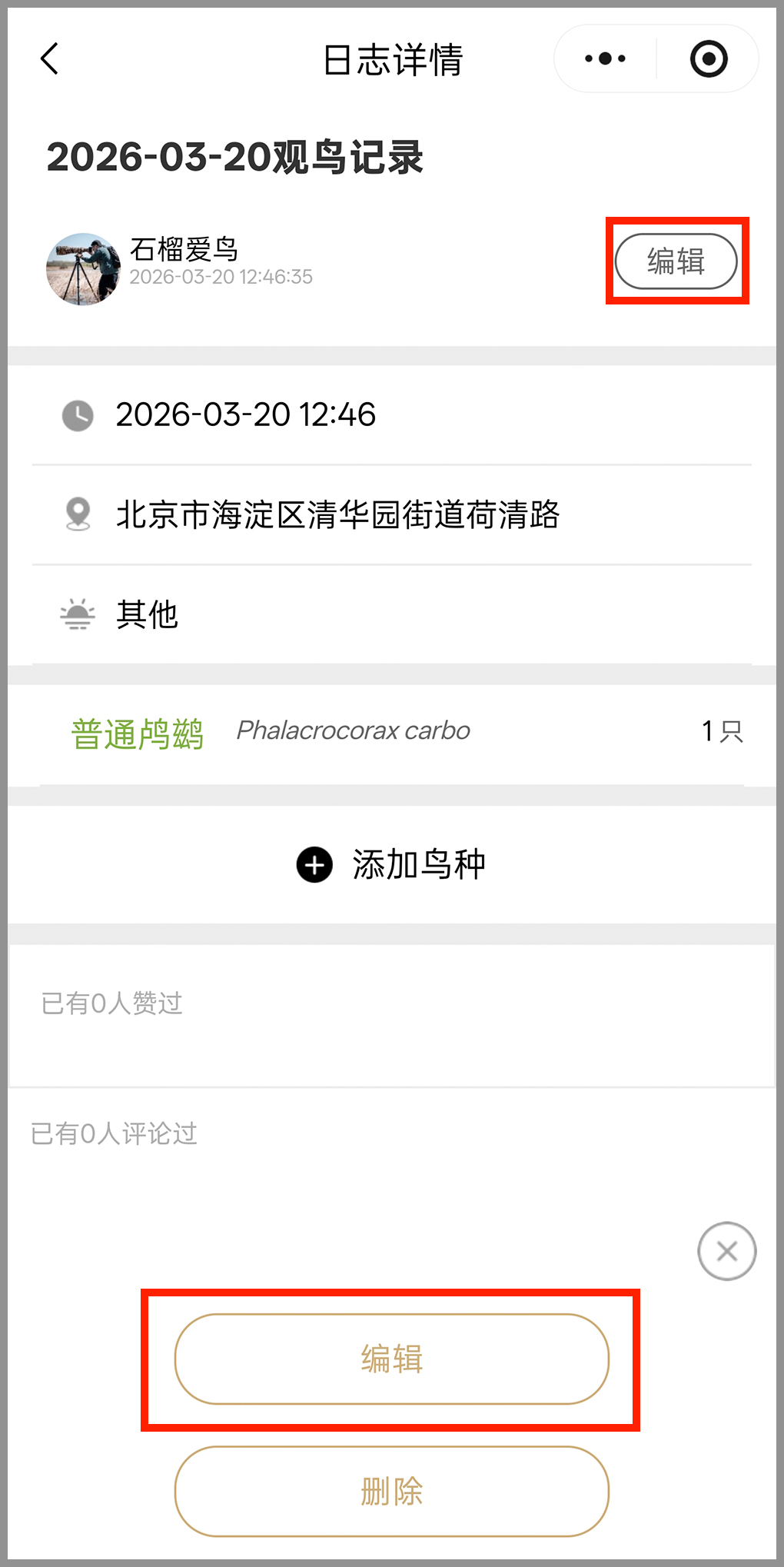The height and width of the screenshot is (1567, 784).
Task: Open 石榴爱鸟's profile avatar
Action: (83, 269)
